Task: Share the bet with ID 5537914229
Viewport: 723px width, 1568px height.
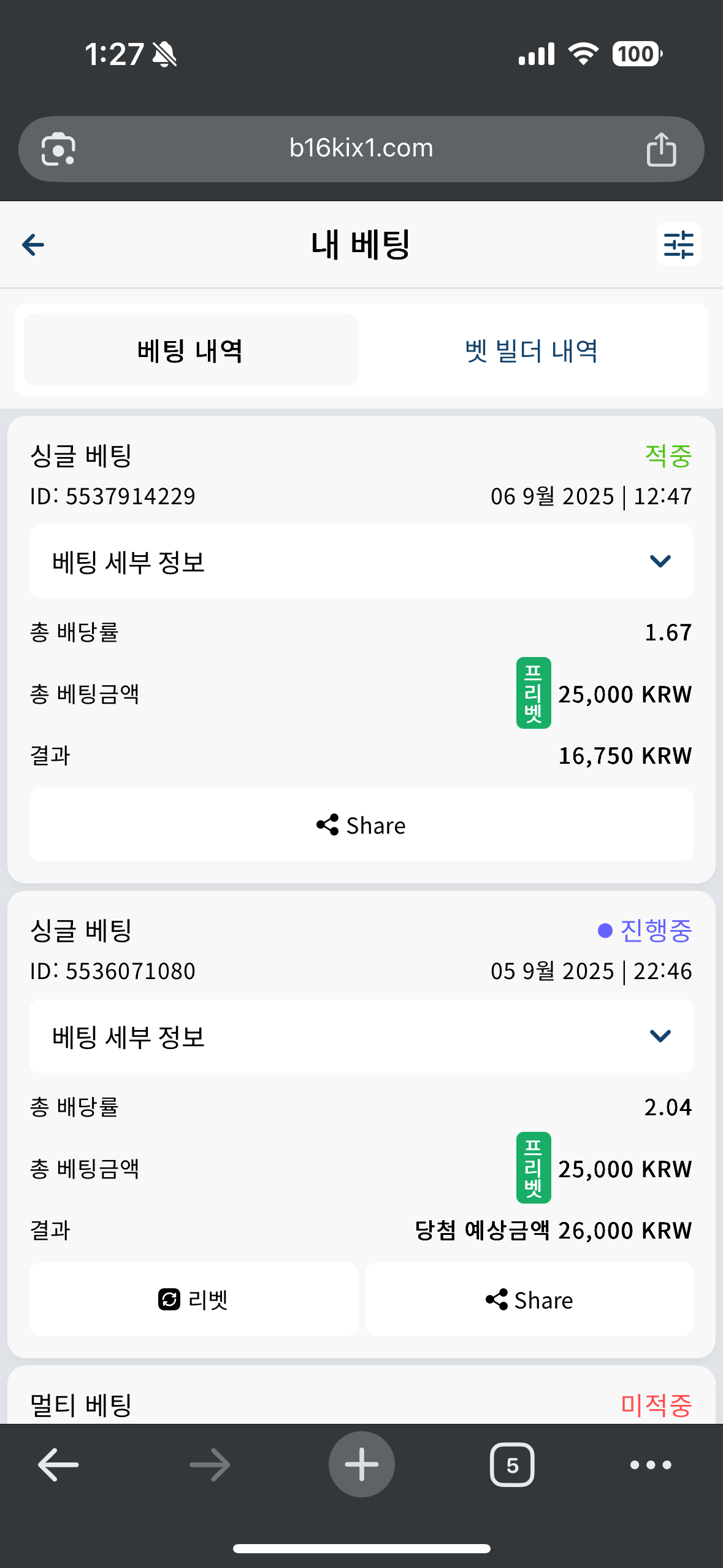Action: (361, 825)
